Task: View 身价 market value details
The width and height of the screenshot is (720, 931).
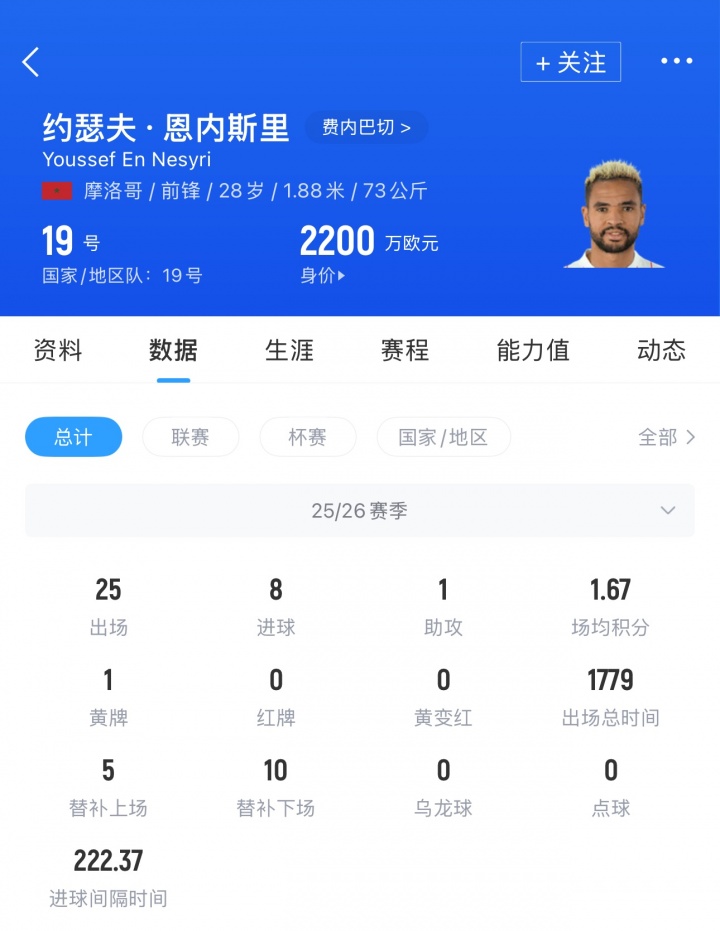Action: point(322,276)
